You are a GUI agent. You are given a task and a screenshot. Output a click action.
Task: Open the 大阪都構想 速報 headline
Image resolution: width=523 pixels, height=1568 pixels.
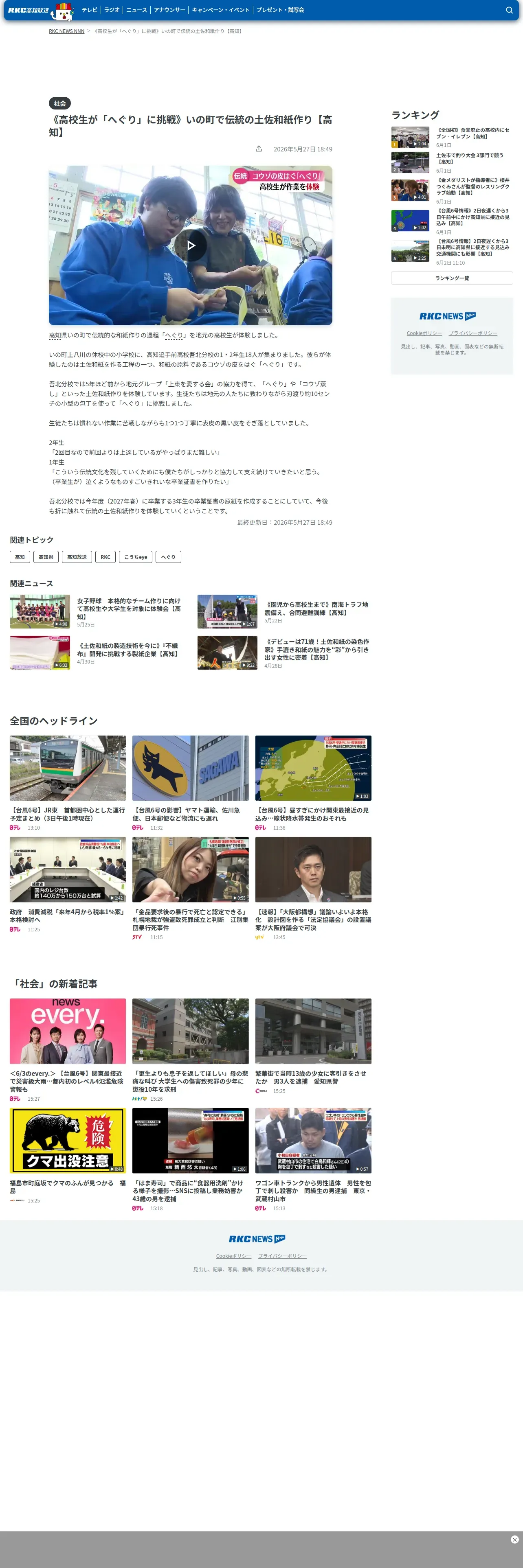(313, 889)
